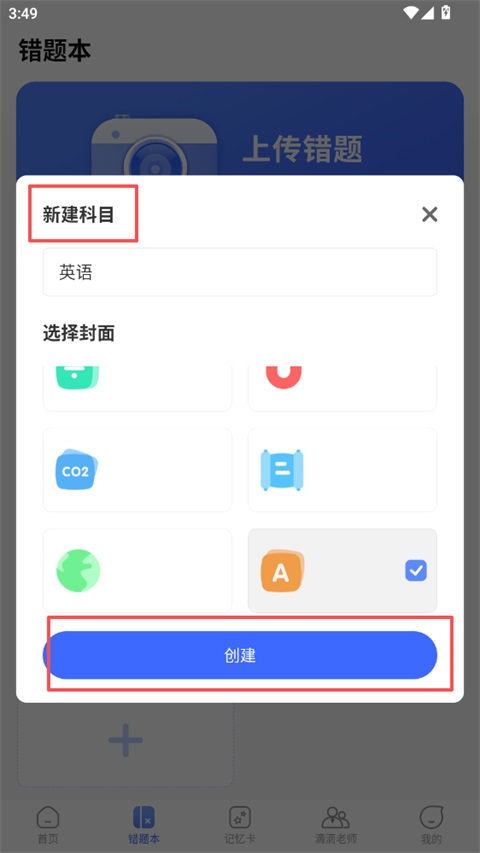Select the red magnet cover

coord(342,388)
